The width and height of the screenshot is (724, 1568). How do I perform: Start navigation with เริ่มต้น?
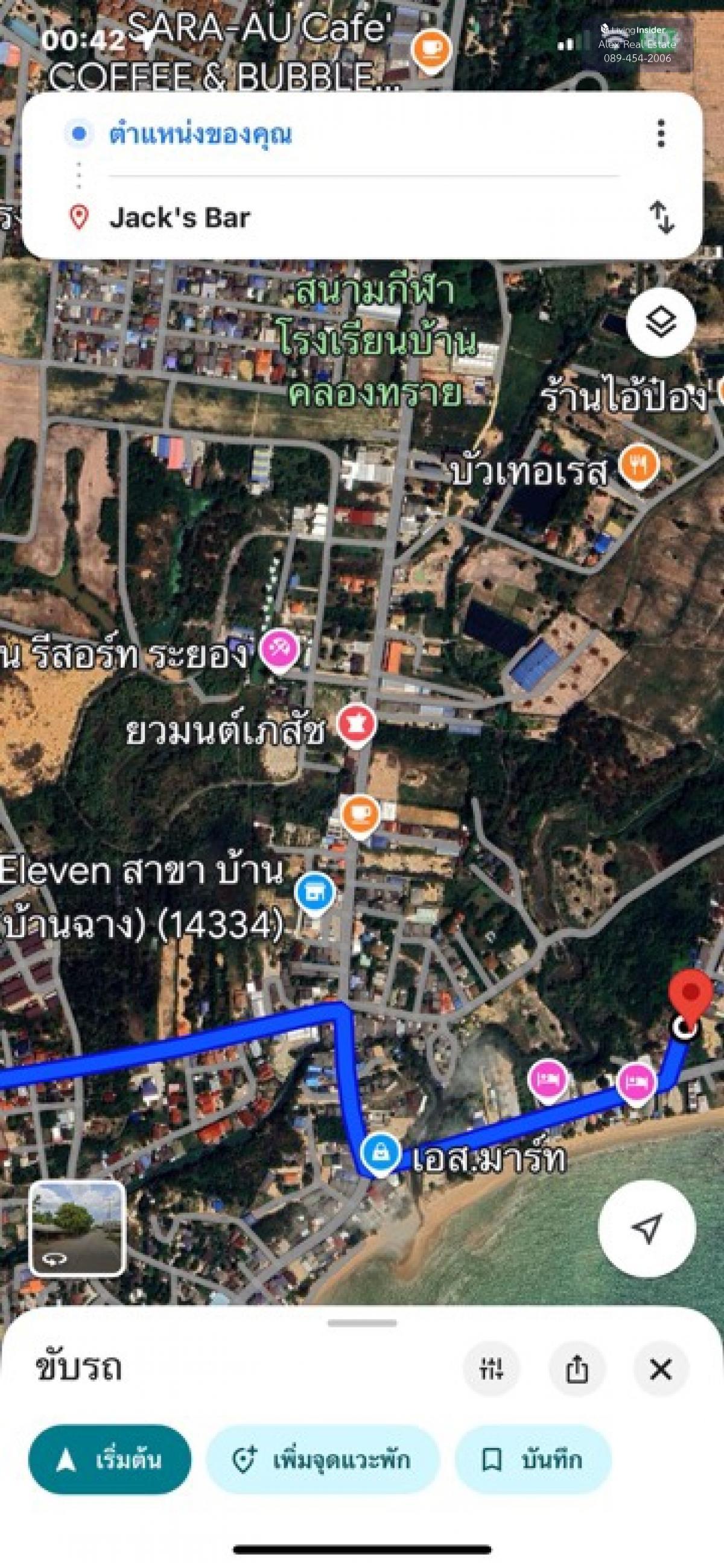tap(110, 1459)
